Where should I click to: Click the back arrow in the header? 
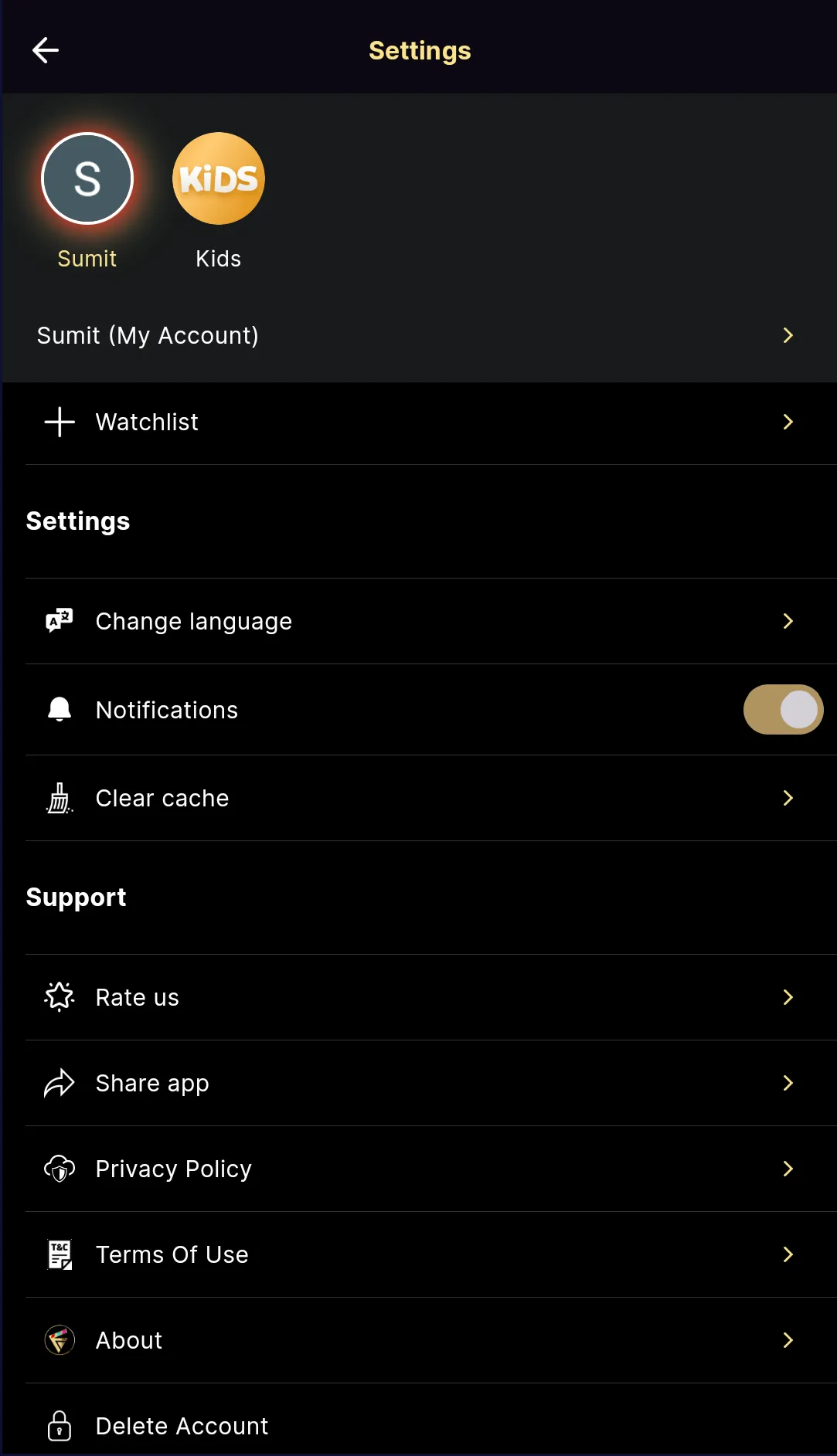click(x=45, y=49)
